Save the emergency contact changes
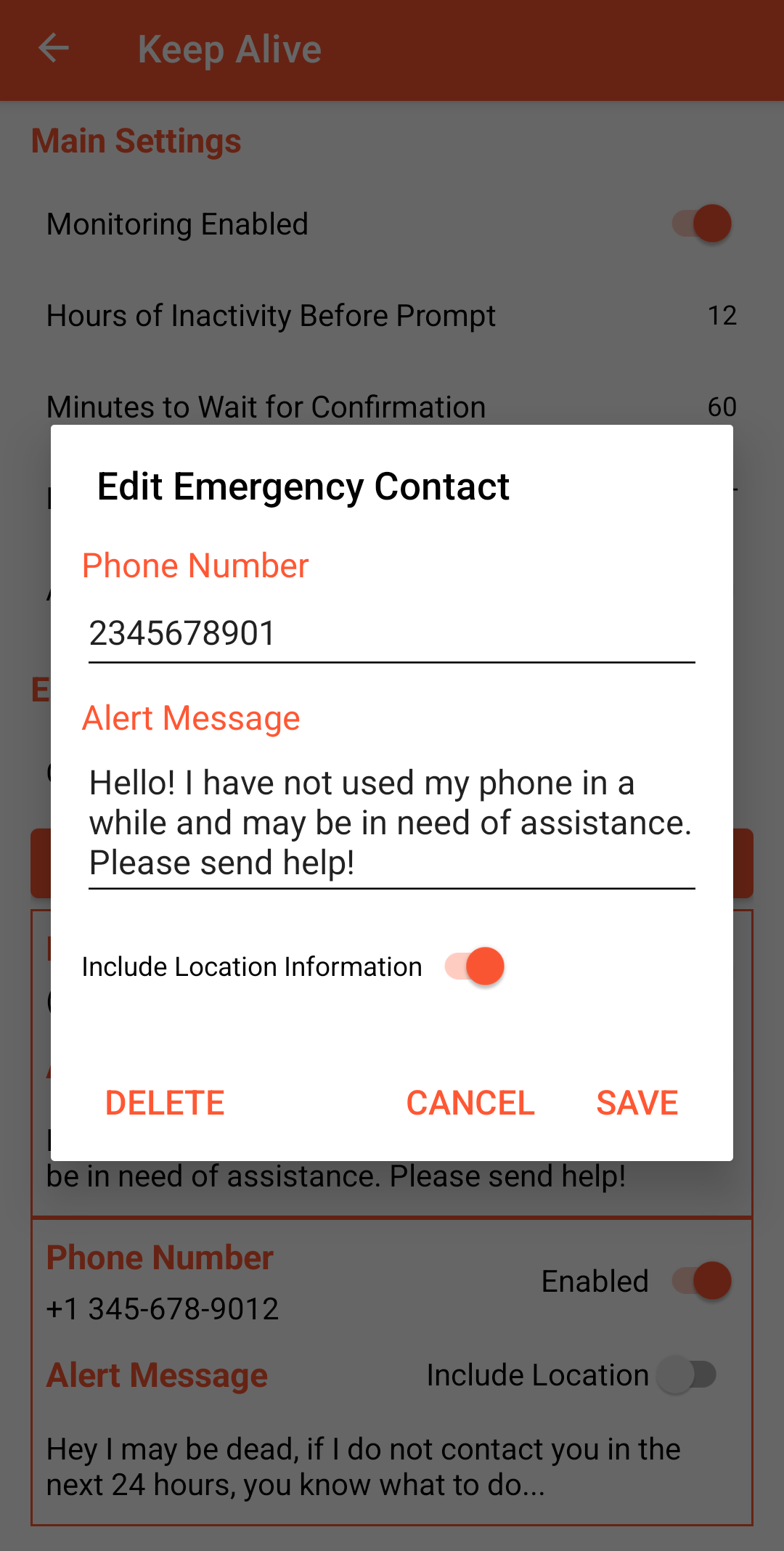784x1551 pixels. point(637,1103)
